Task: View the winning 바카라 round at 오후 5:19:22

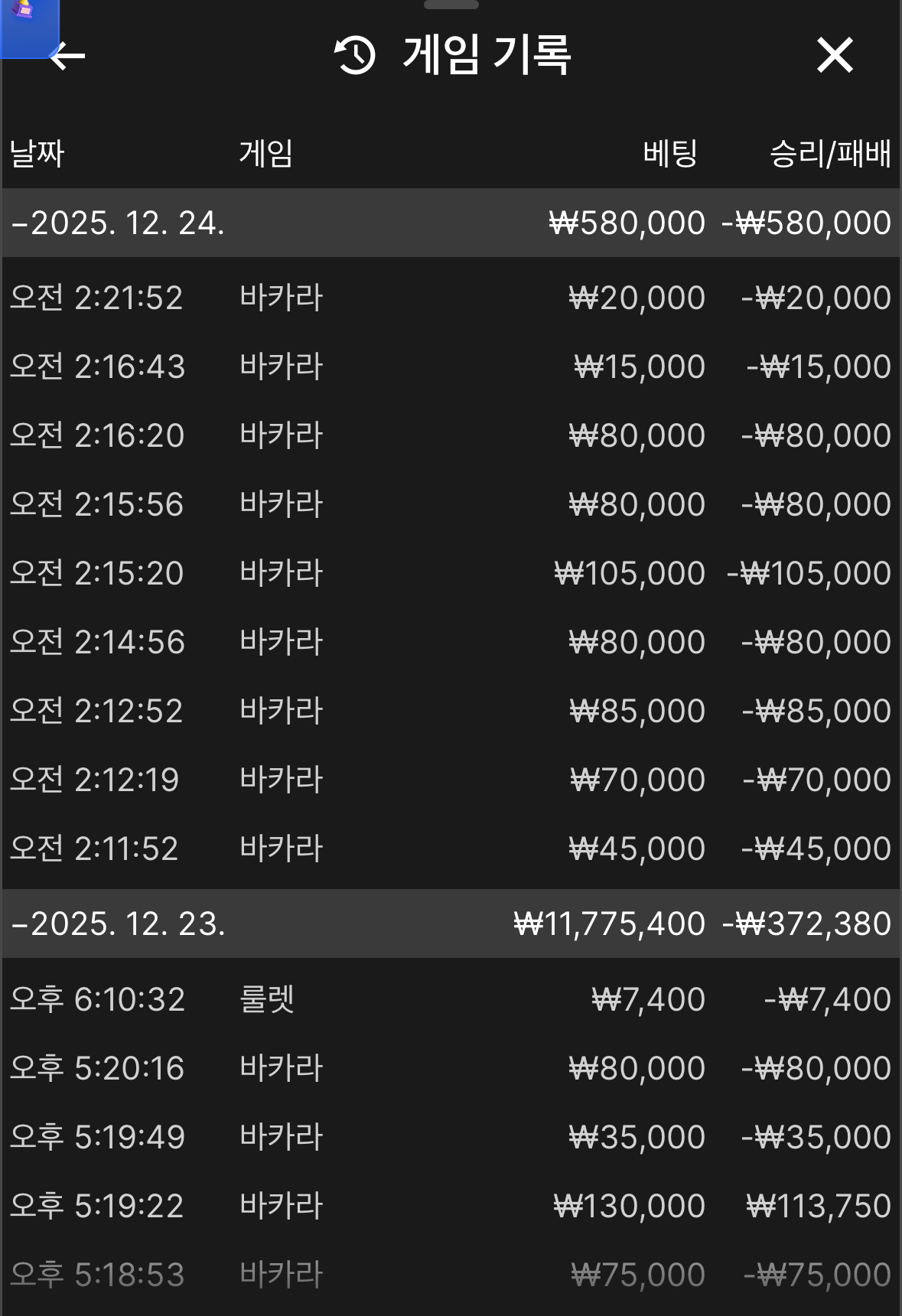Action: 451,1206
